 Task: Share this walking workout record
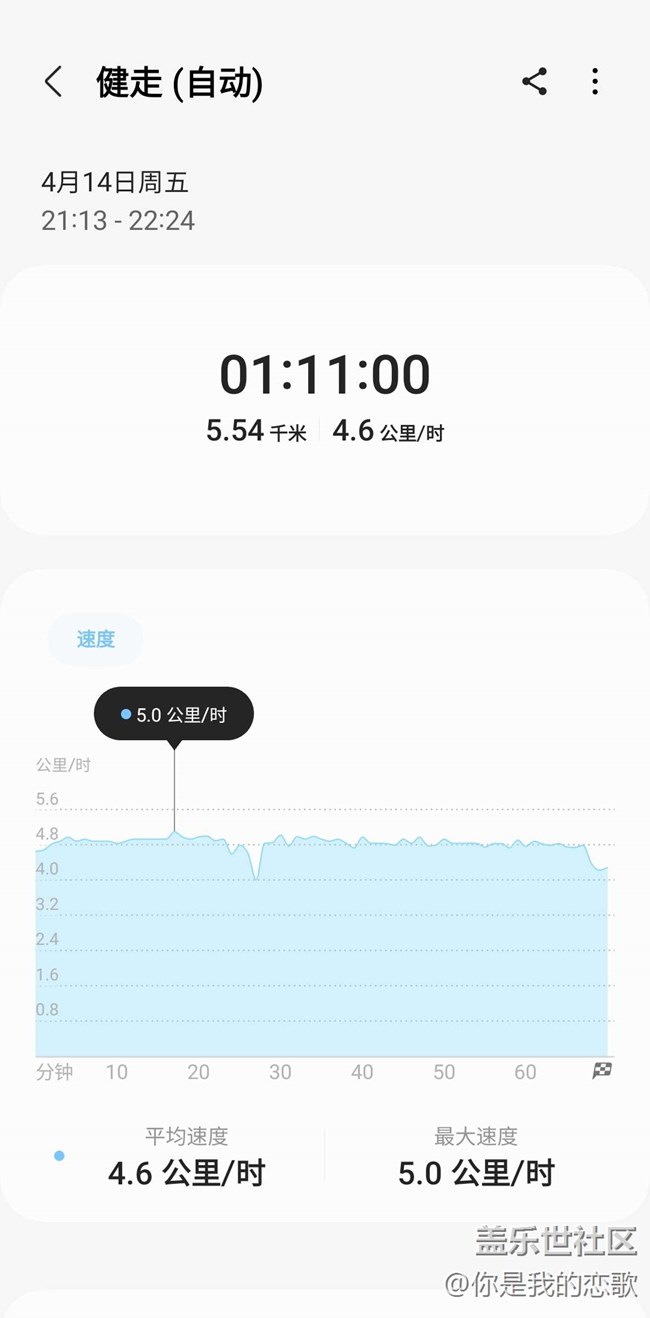pyautogui.click(x=535, y=82)
